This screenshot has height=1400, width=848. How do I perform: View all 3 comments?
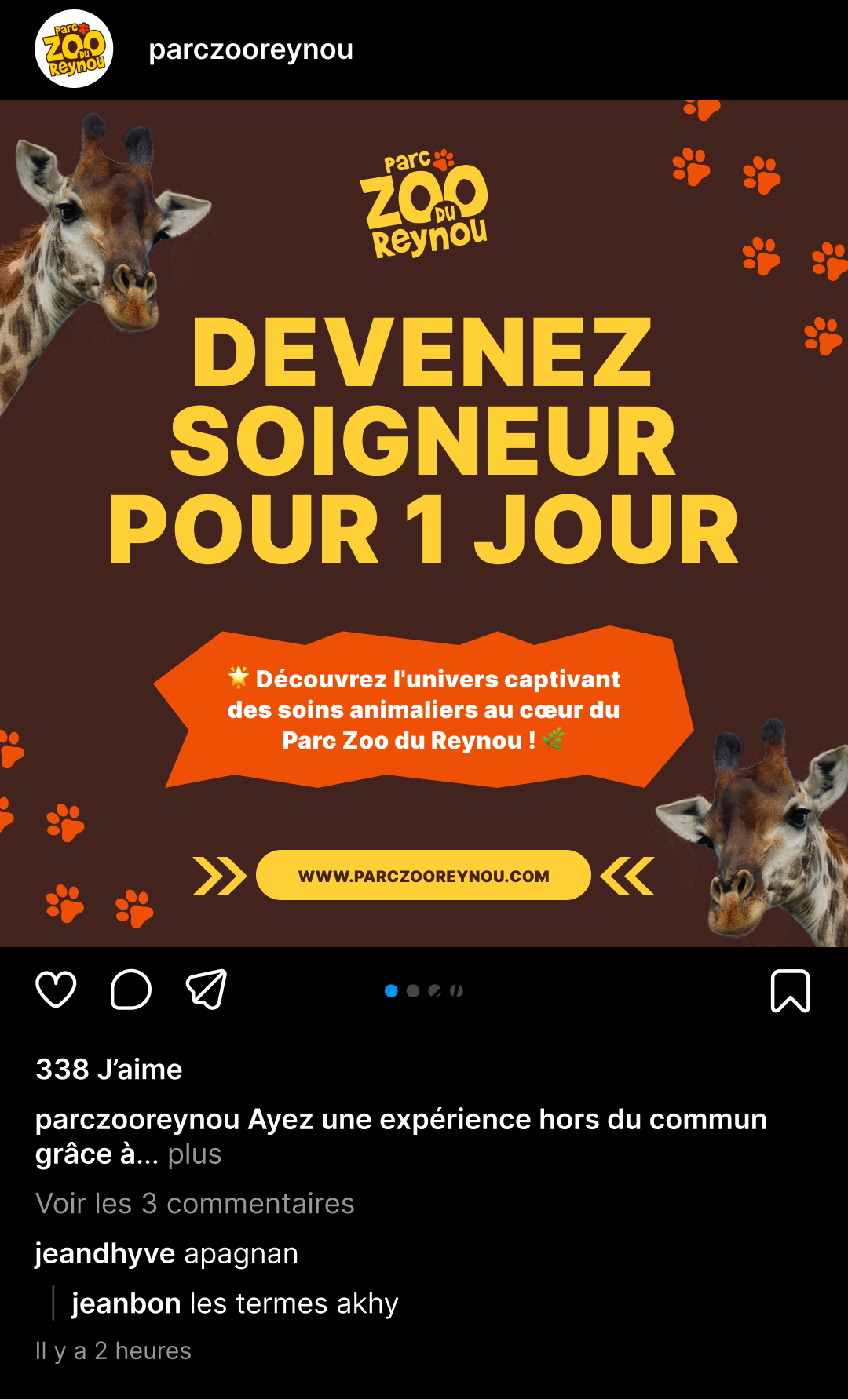[x=195, y=1204]
